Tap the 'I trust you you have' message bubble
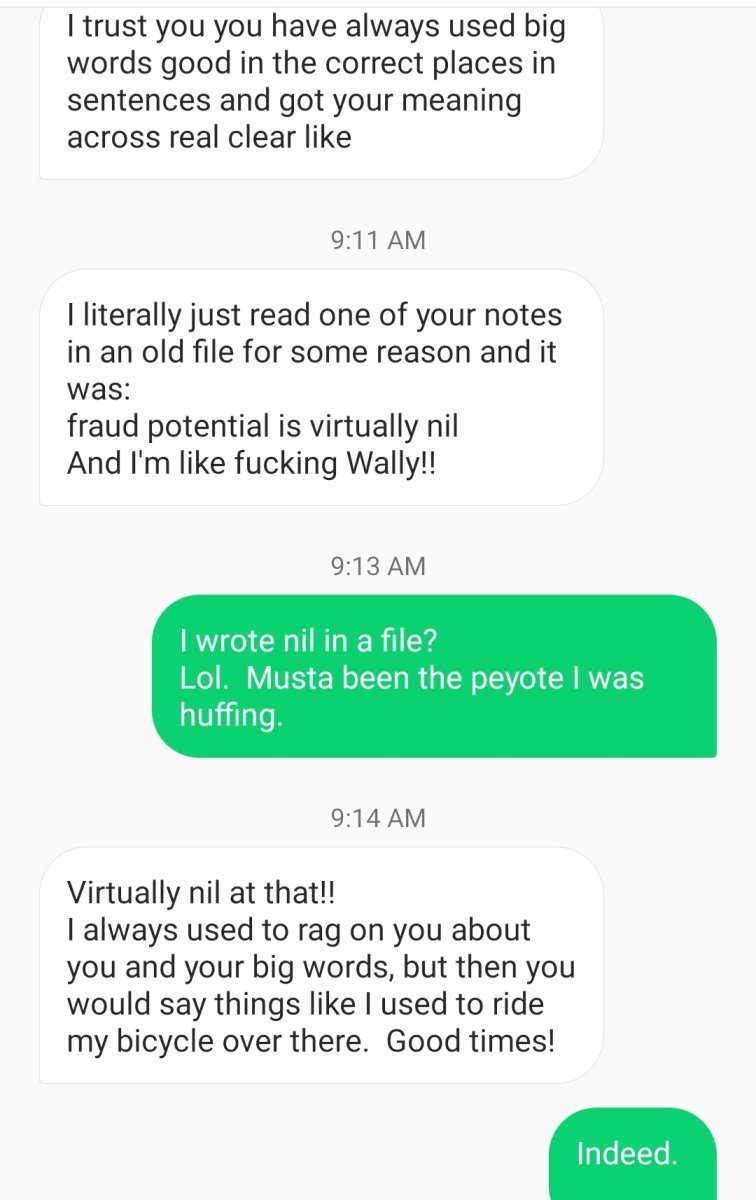The width and height of the screenshot is (756, 1200). pos(320,90)
